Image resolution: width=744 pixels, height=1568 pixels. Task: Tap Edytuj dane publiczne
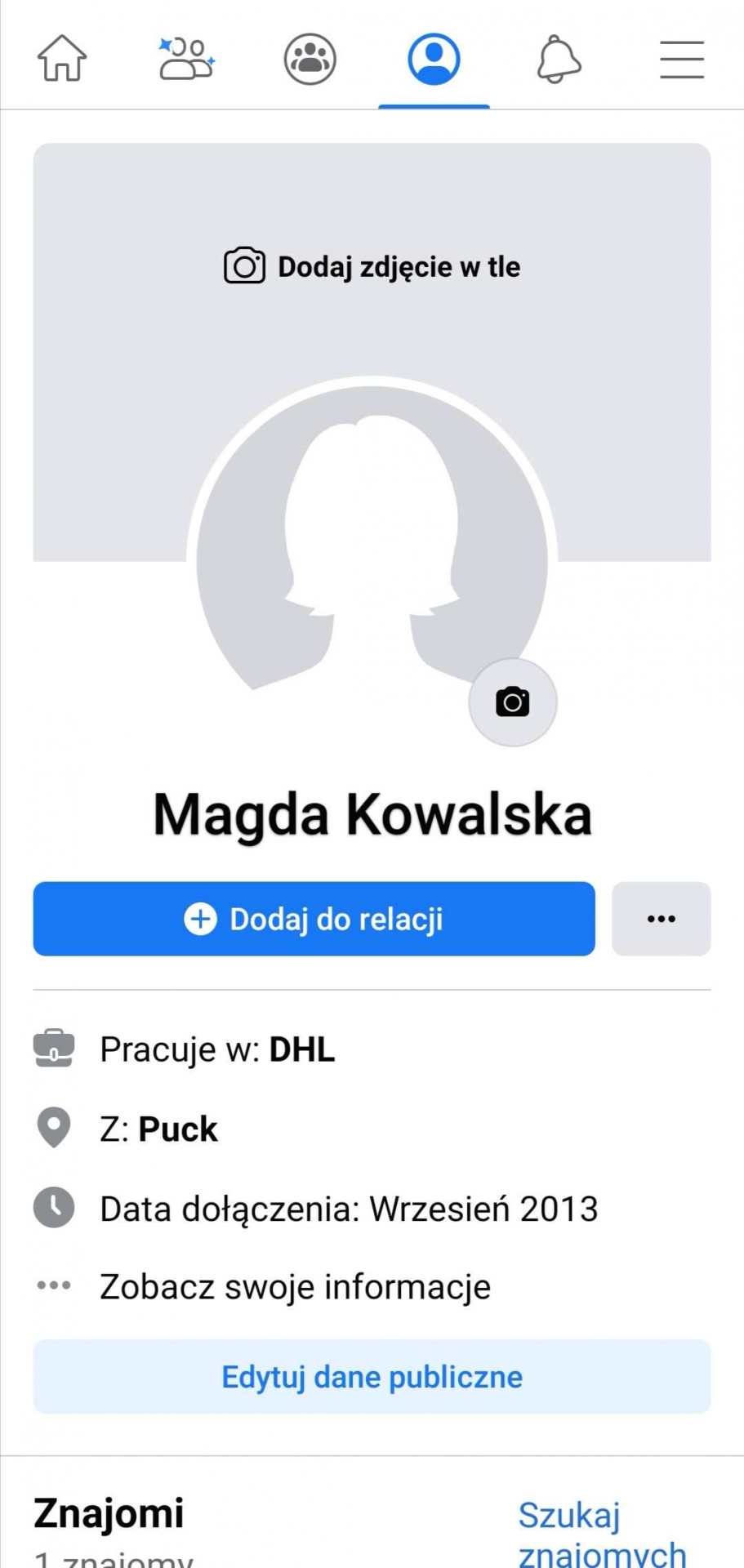(x=372, y=1377)
